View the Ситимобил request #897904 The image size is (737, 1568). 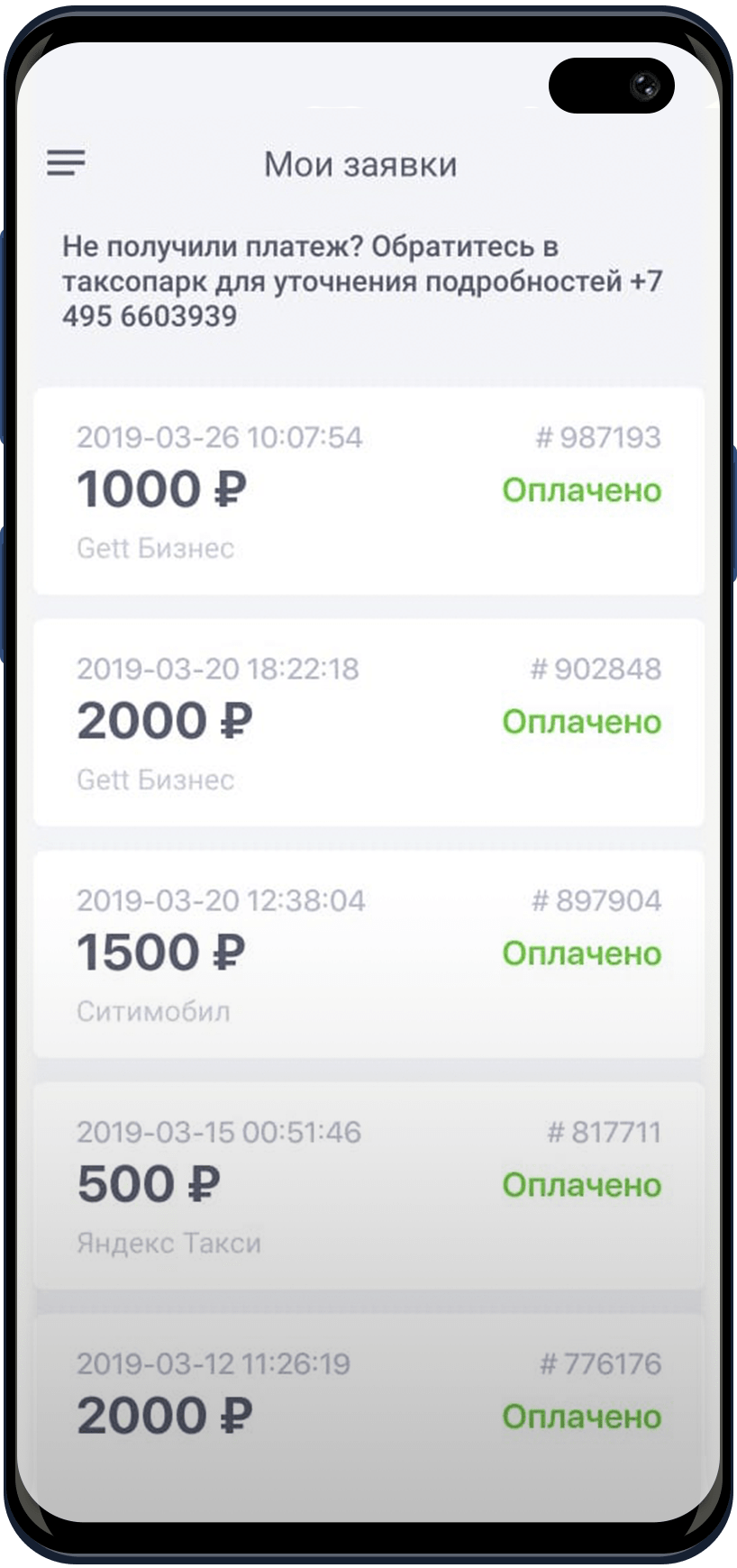point(368,953)
